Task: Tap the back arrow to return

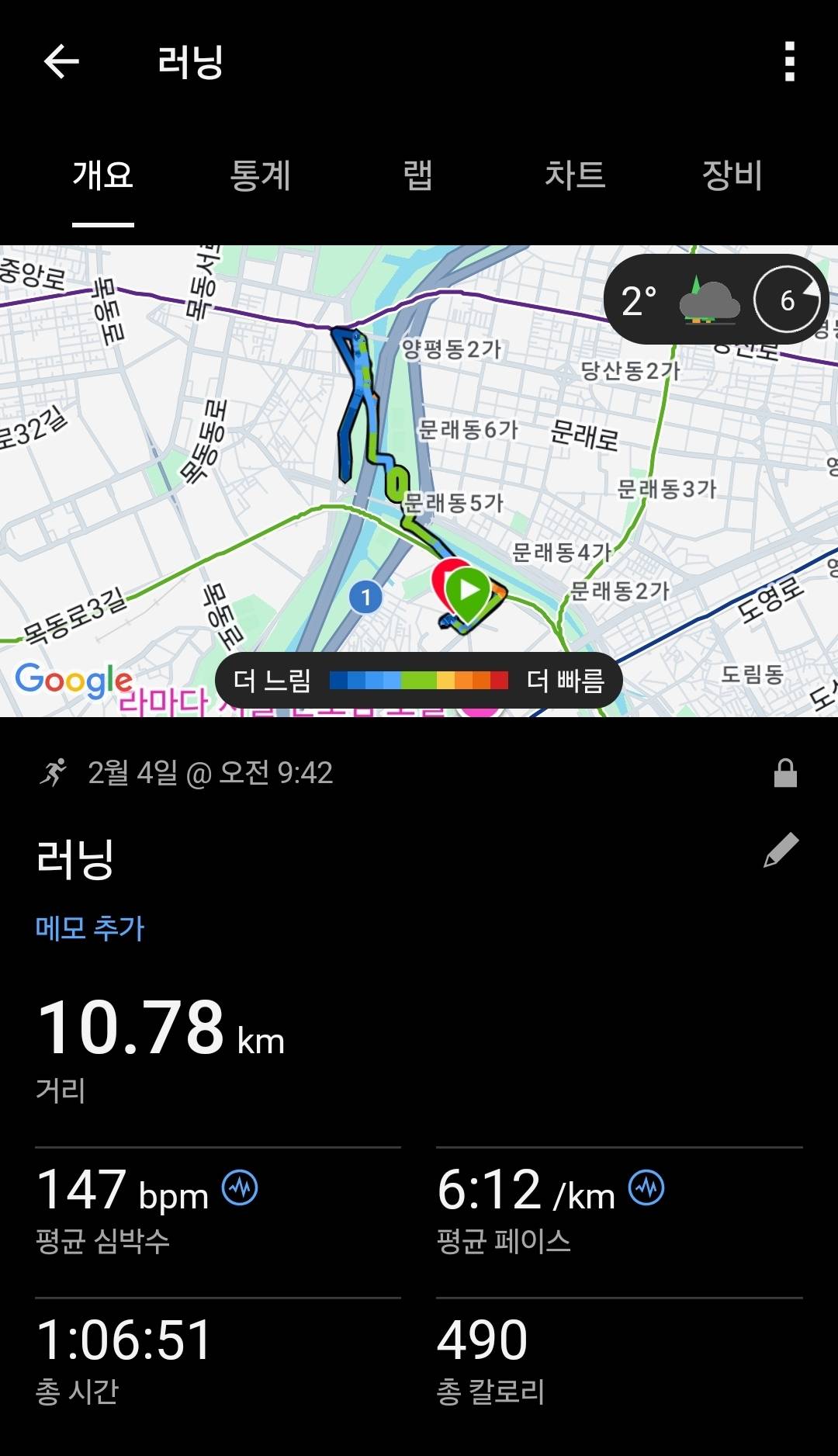Action: (x=61, y=61)
